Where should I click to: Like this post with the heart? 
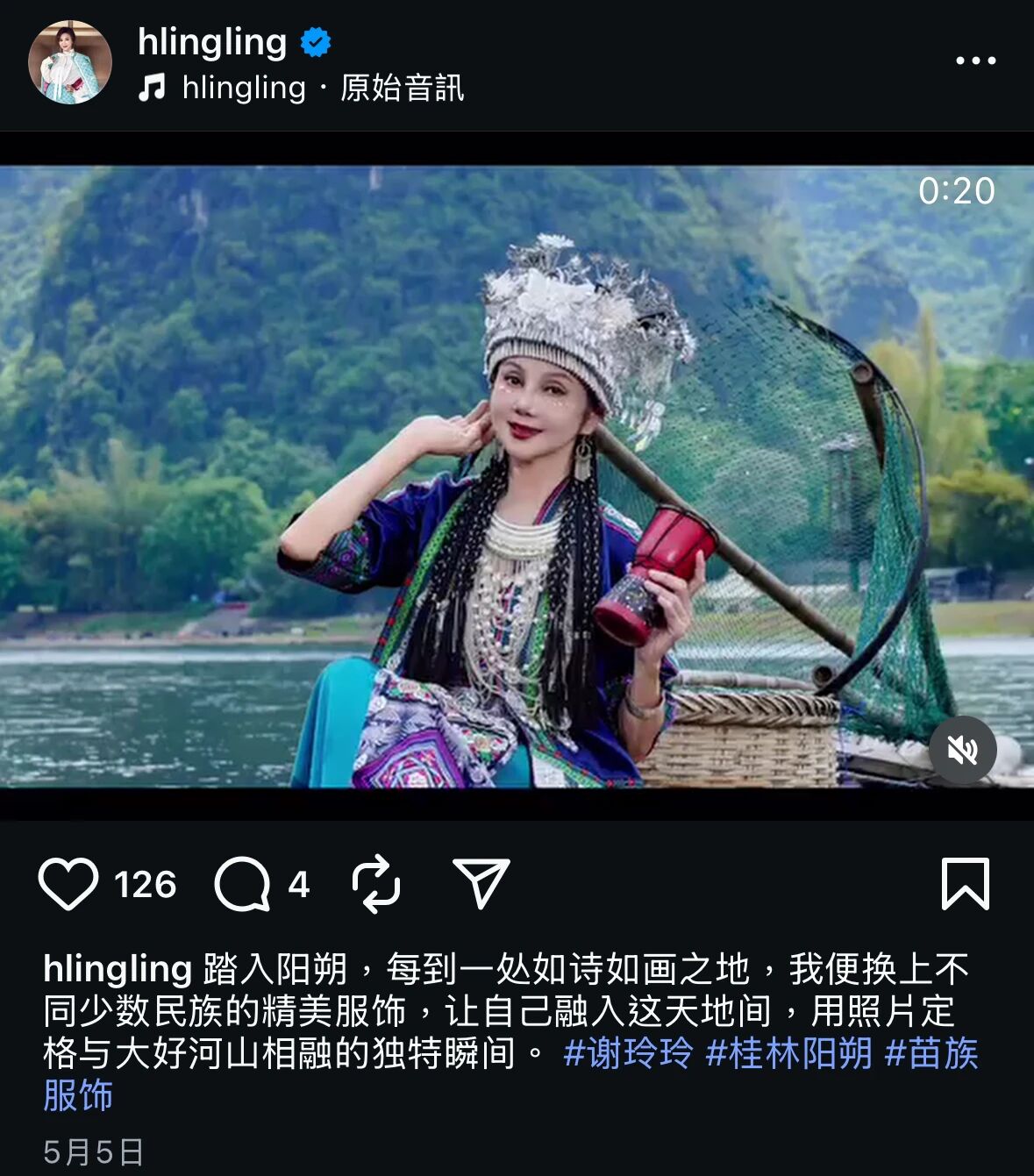(68, 884)
